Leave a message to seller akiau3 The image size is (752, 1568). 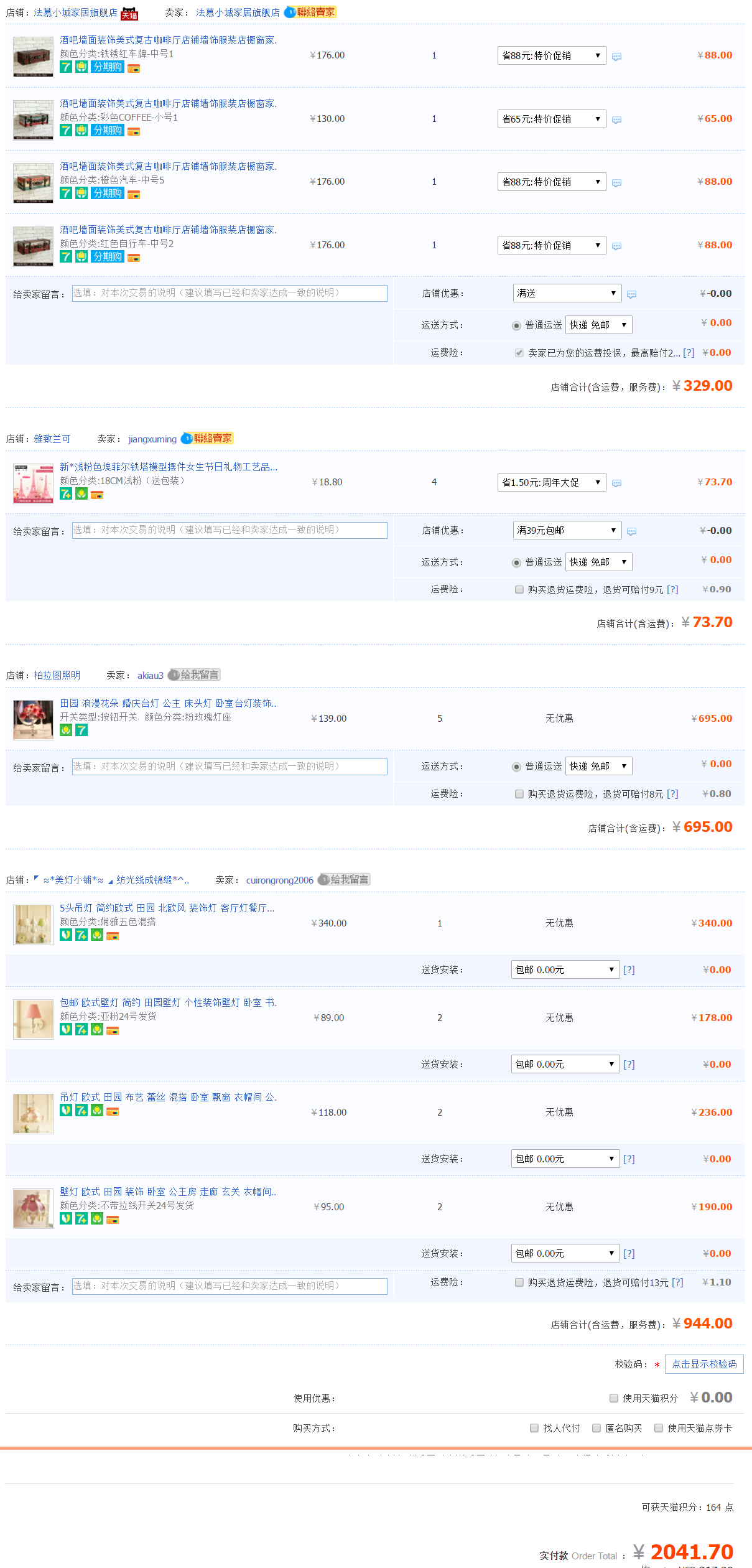point(194,674)
